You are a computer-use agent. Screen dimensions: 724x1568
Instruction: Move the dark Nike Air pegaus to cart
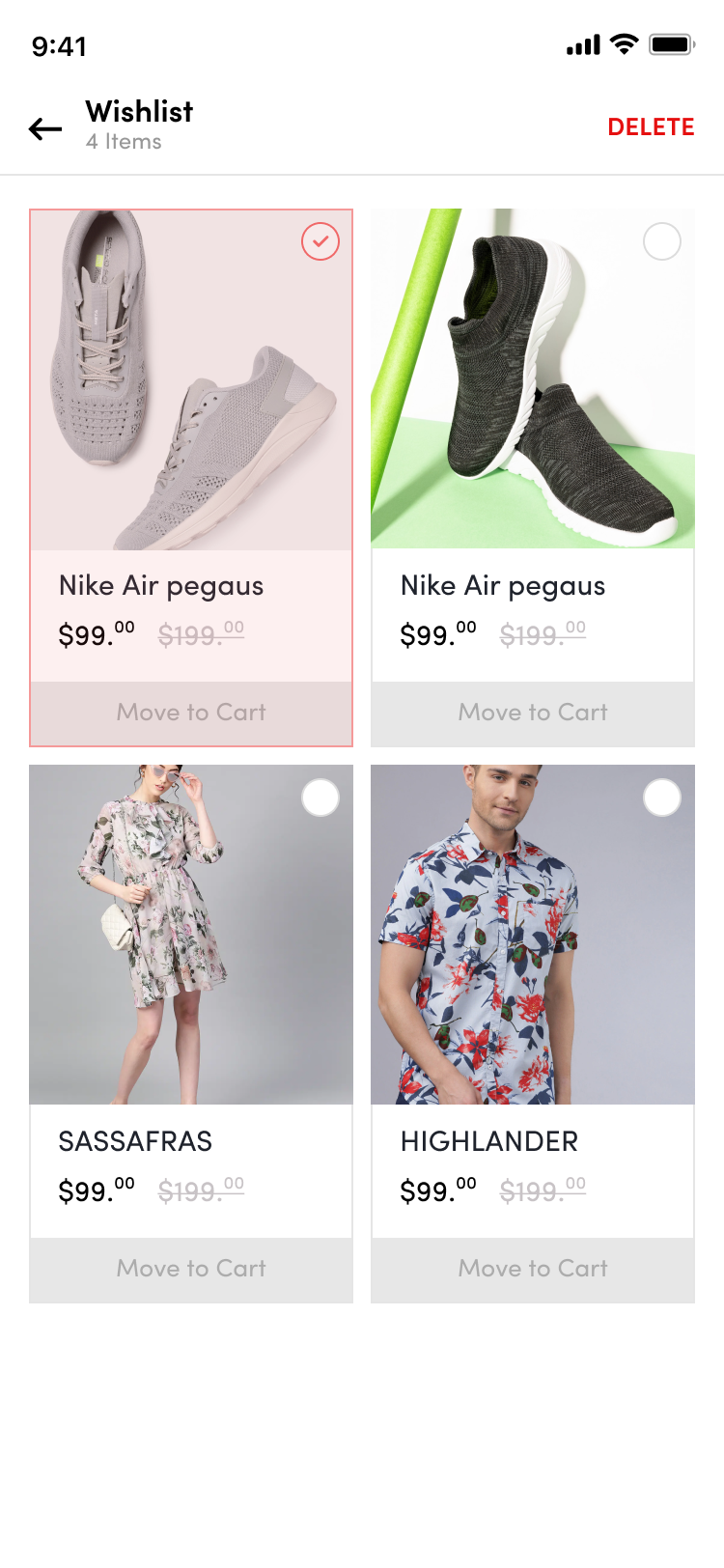tap(533, 713)
